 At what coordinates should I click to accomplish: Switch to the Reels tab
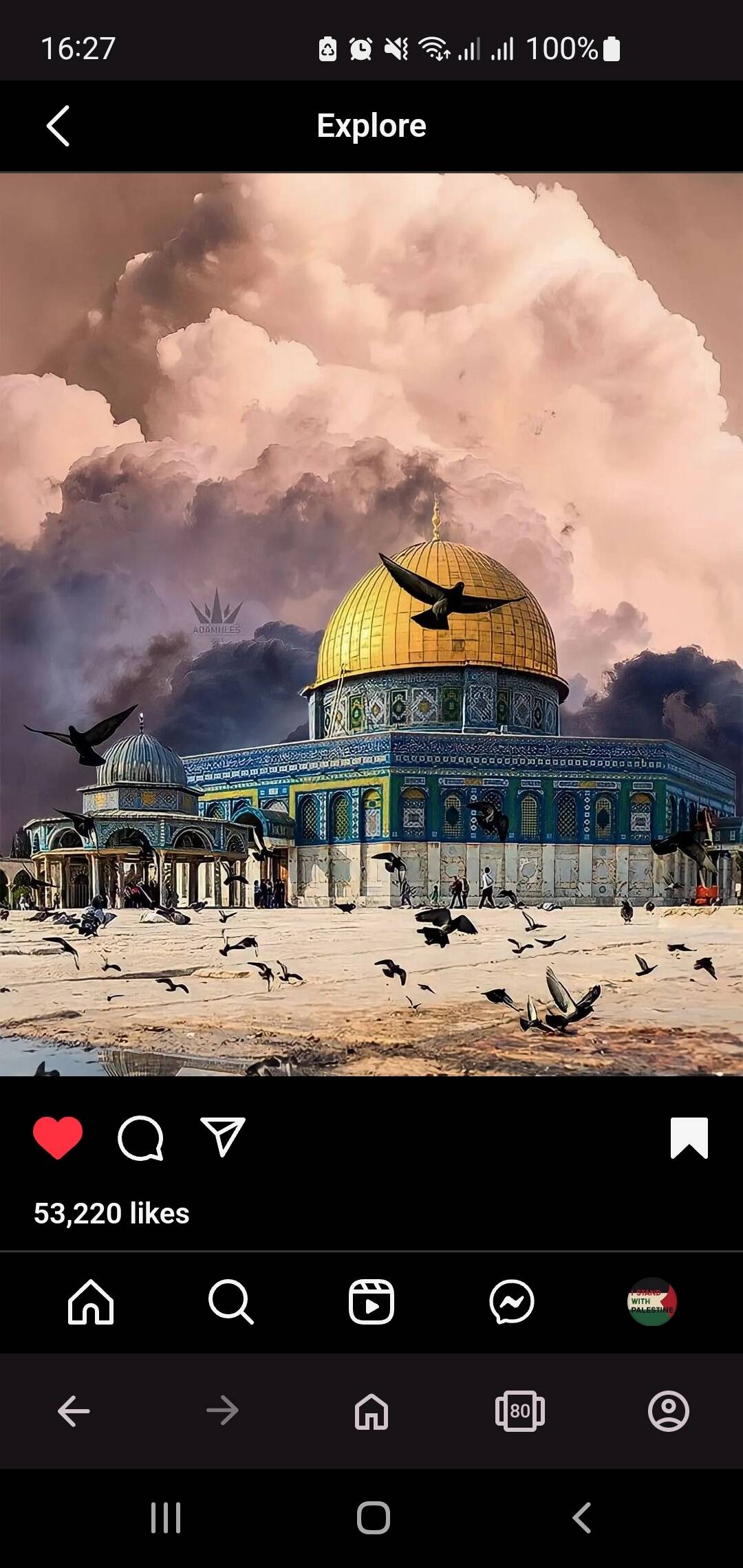(x=371, y=1302)
